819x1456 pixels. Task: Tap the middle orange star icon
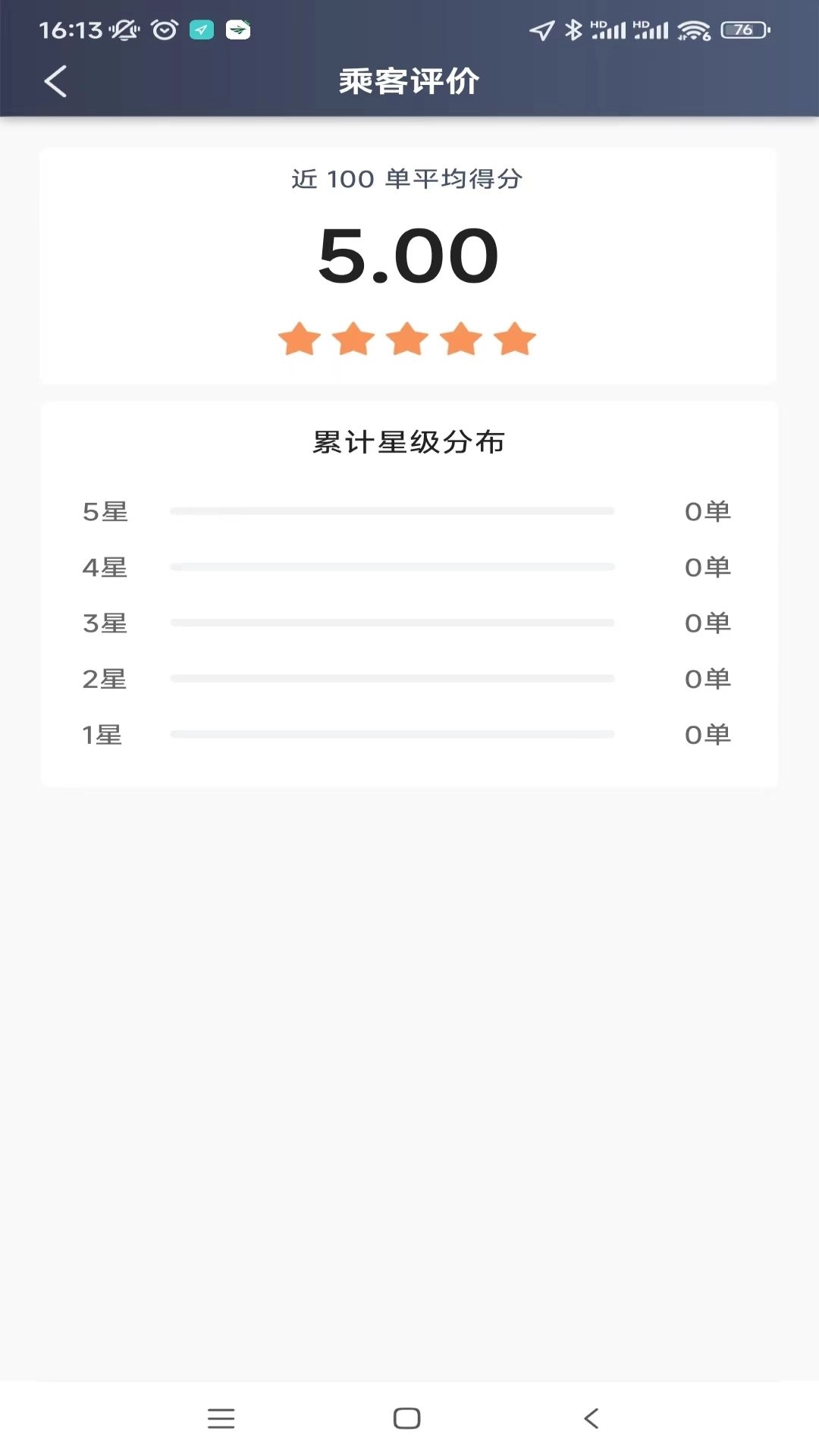click(408, 339)
